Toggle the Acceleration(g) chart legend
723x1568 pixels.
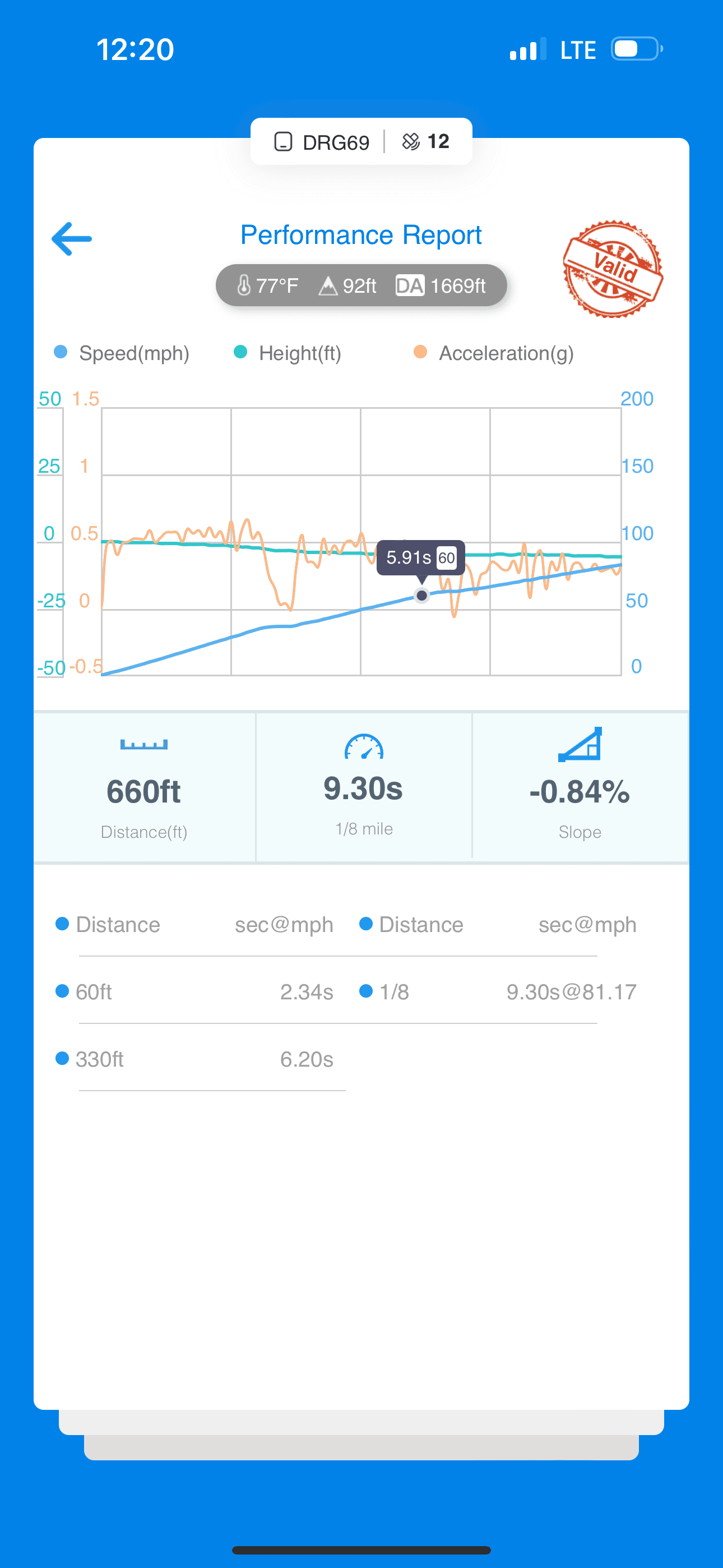point(494,353)
